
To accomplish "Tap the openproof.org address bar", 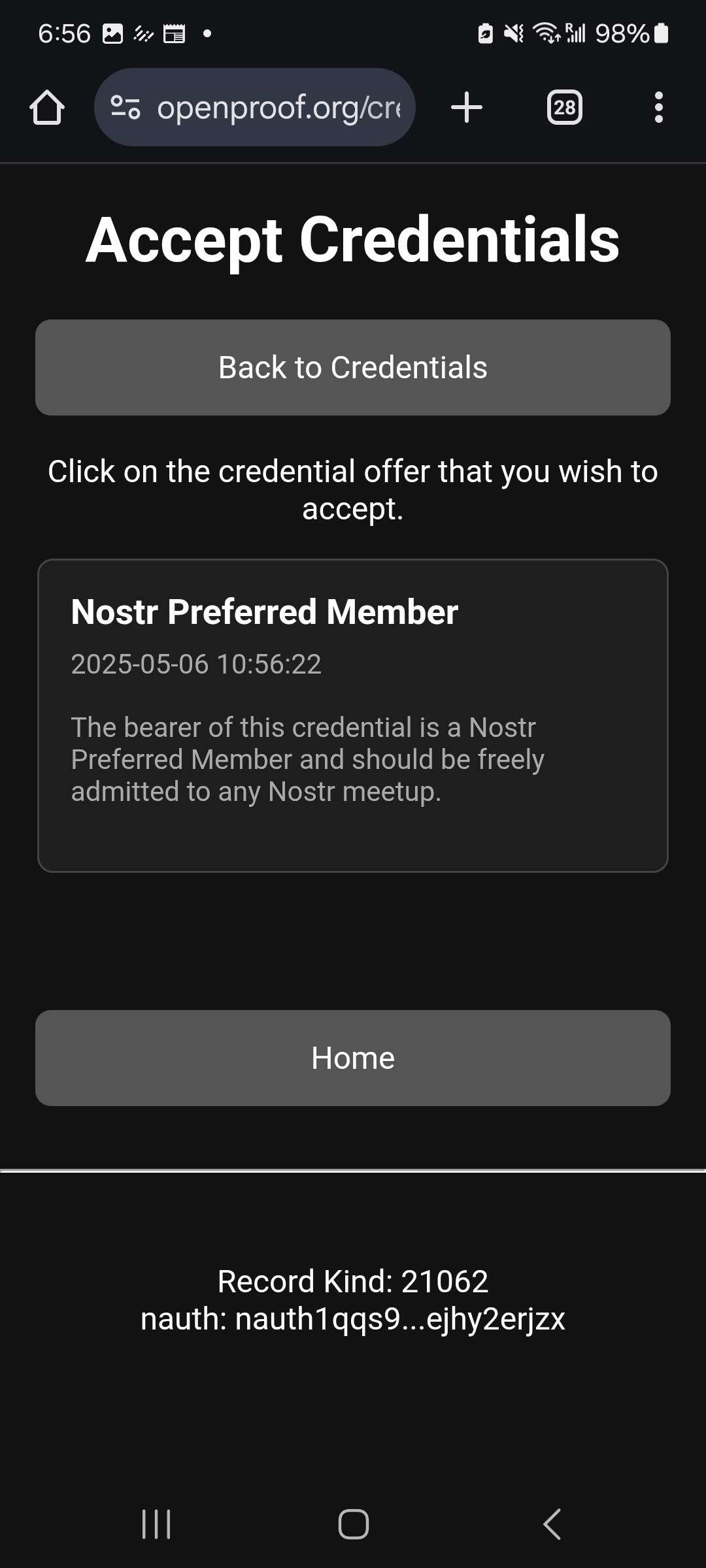I will [255, 108].
